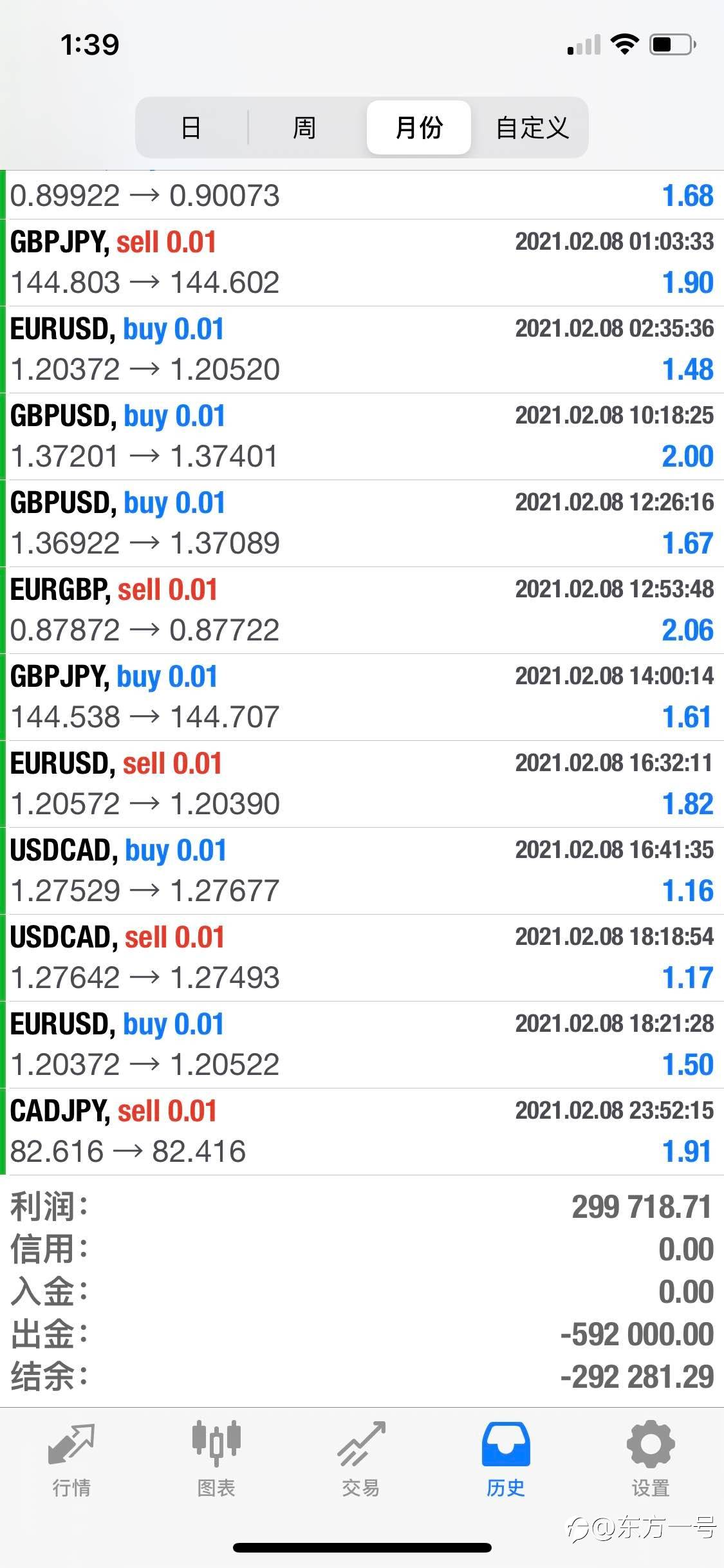Open GBPJPY sell trade at 01:03:33
The width and height of the screenshot is (724, 1568).
click(362, 263)
